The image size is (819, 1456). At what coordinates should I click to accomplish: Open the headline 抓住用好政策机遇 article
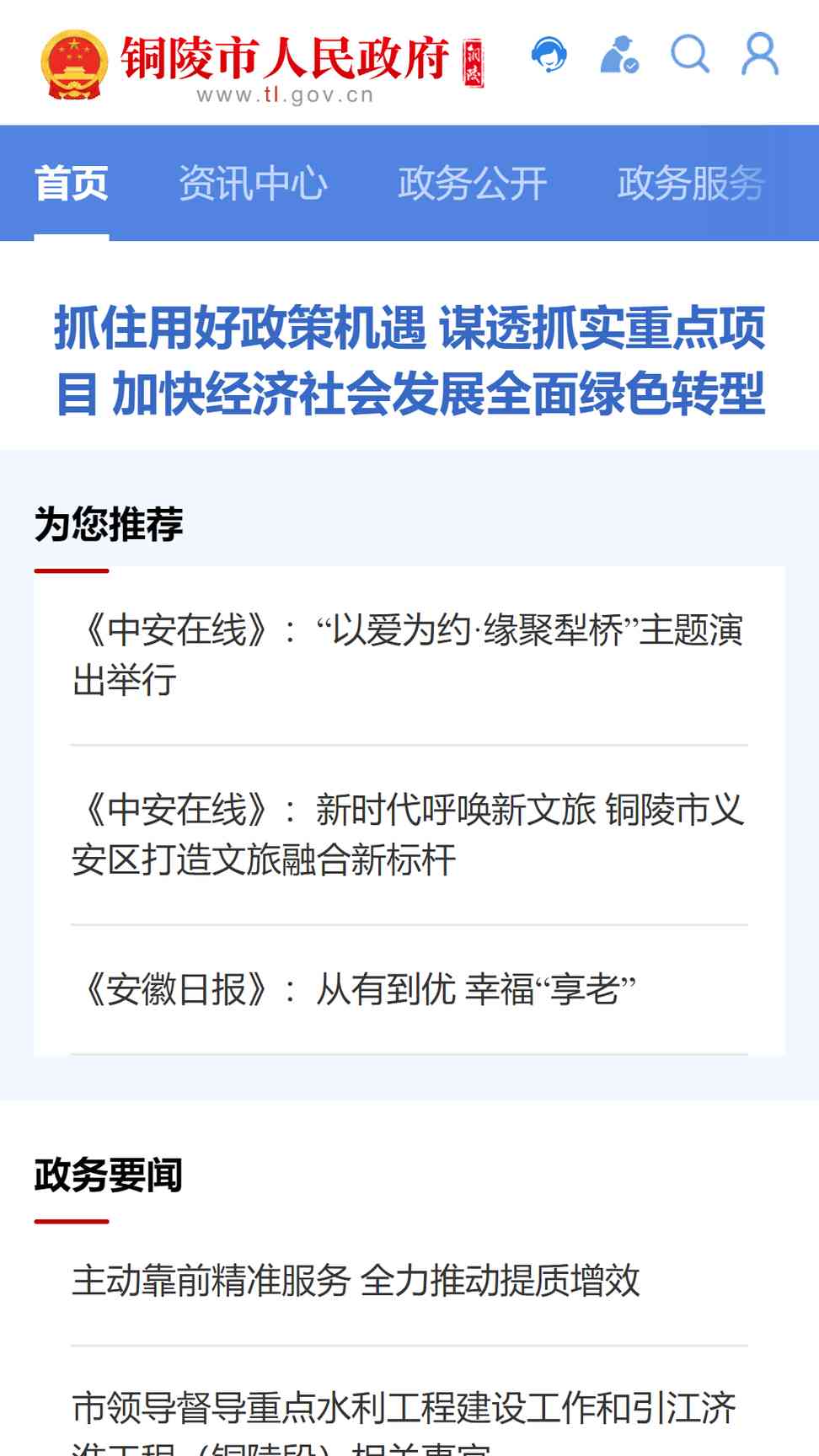click(409, 361)
